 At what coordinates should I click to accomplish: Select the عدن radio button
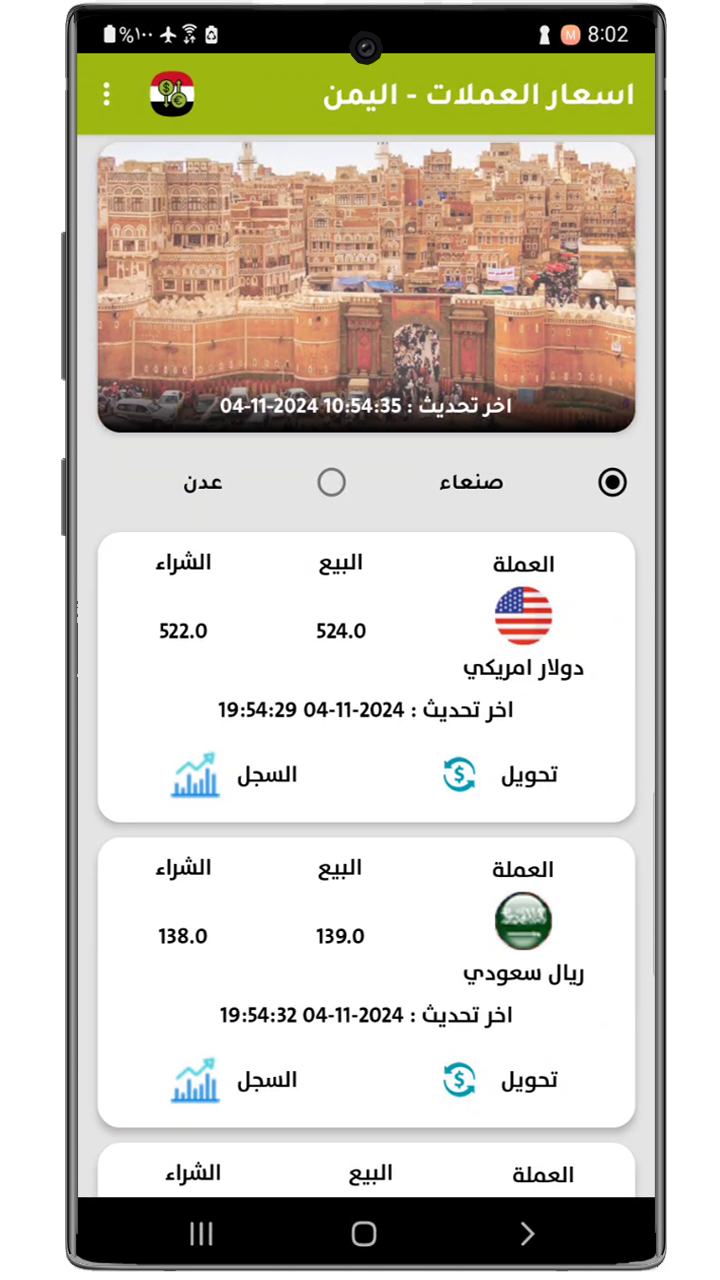click(x=331, y=482)
